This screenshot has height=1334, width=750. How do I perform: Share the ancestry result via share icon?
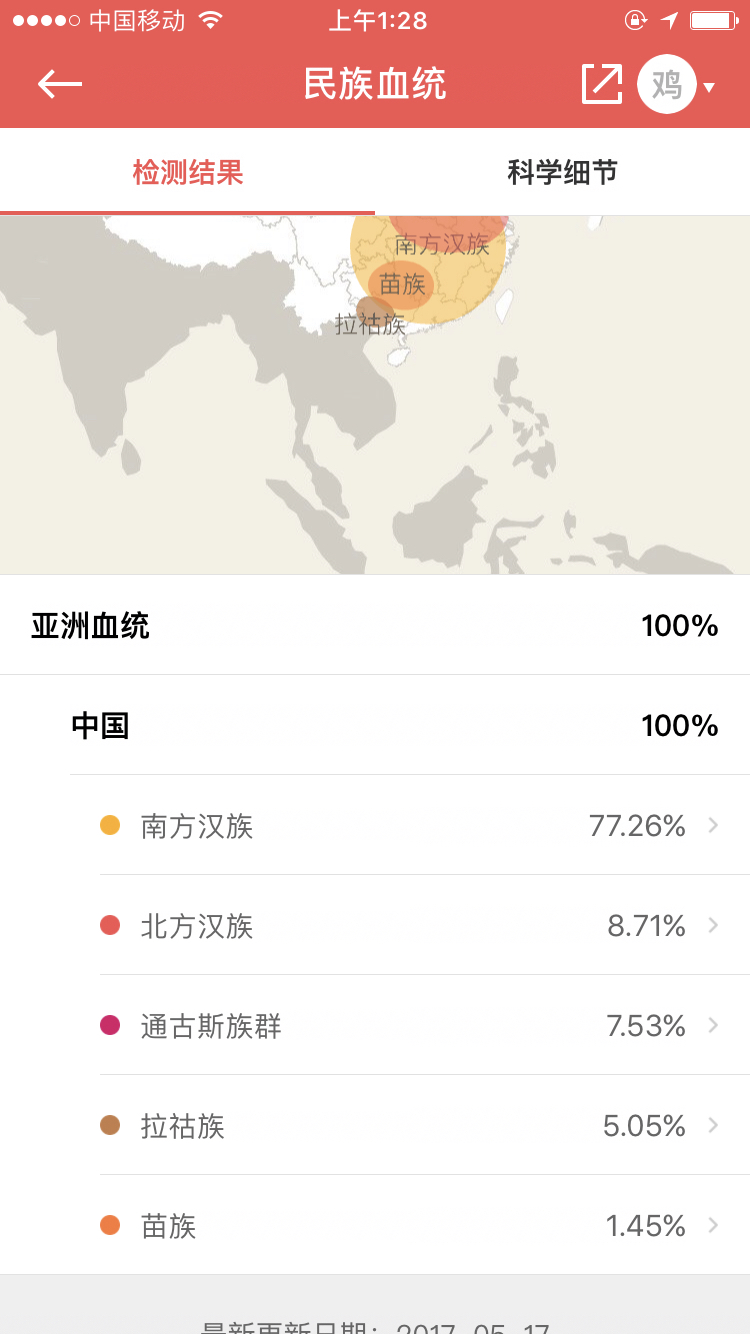(602, 84)
